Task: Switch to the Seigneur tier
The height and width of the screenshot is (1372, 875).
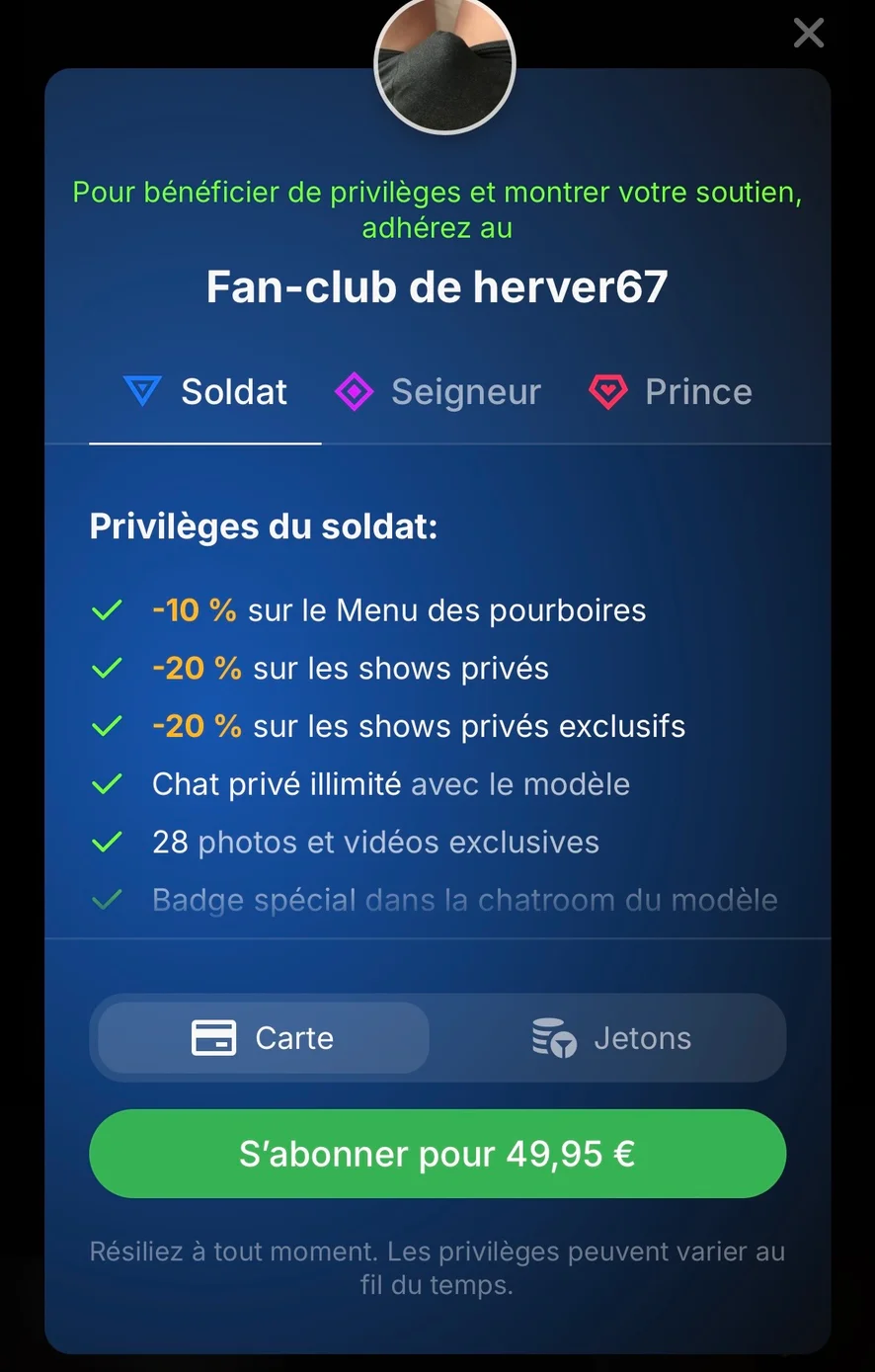Action: 438,393
